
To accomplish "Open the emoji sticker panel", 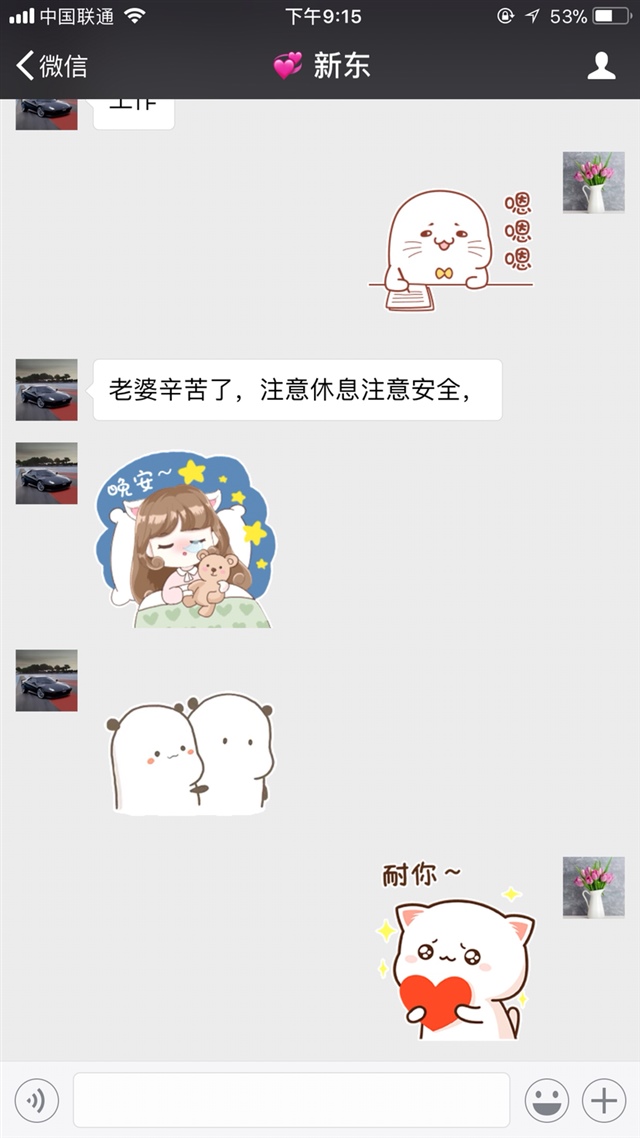I will click(x=547, y=1101).
